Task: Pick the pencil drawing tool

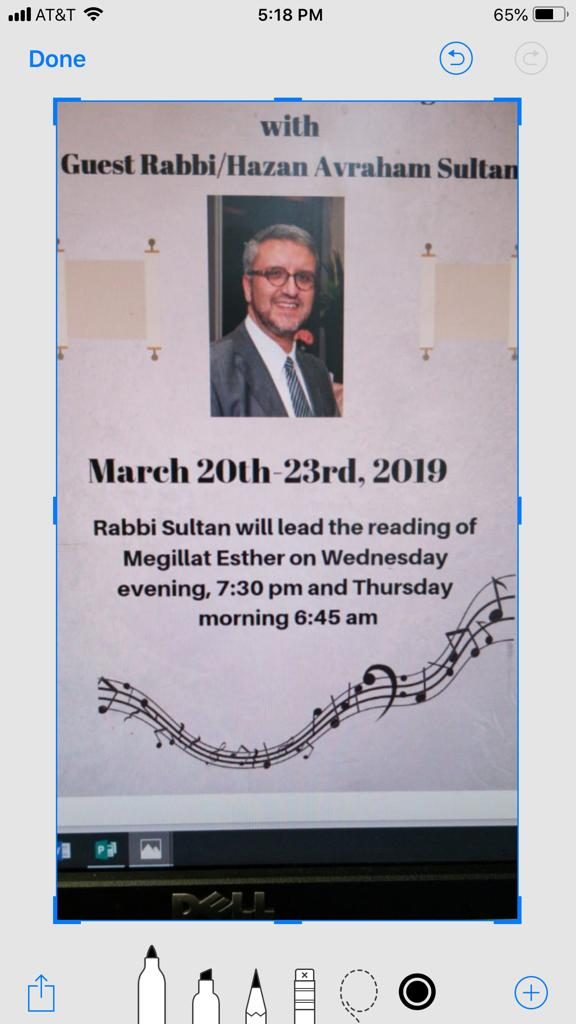Action: point(255,996)
